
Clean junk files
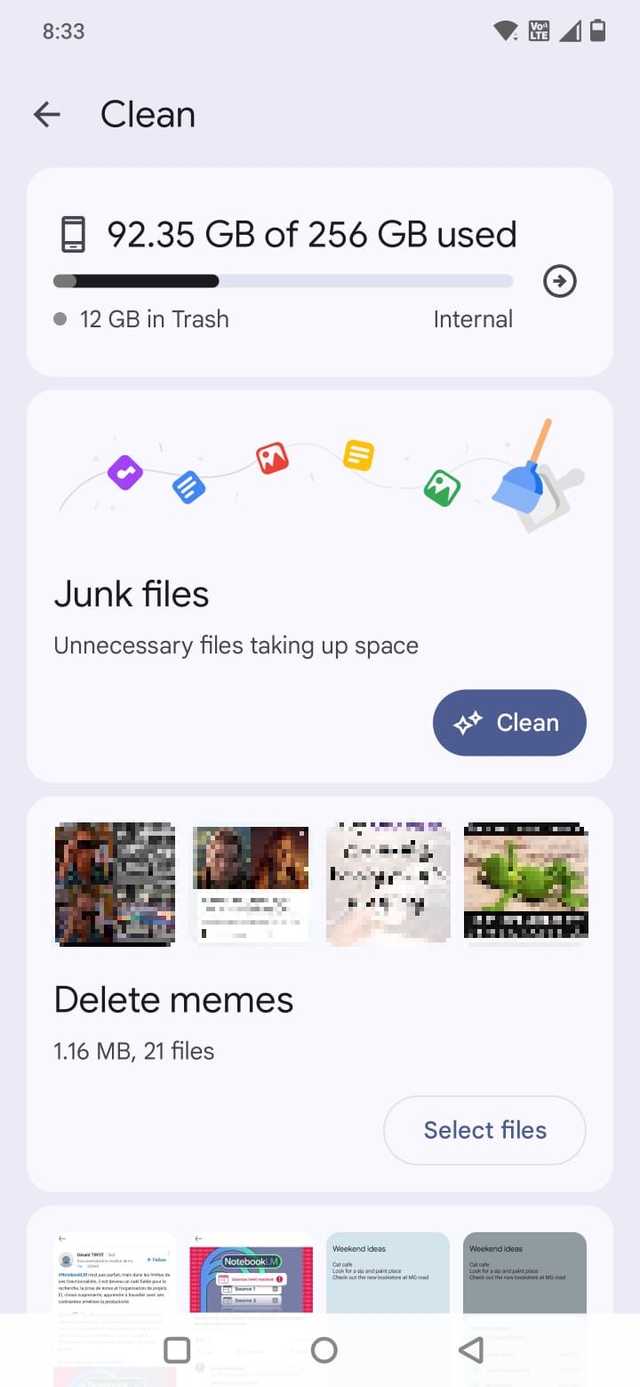[509, 723]
